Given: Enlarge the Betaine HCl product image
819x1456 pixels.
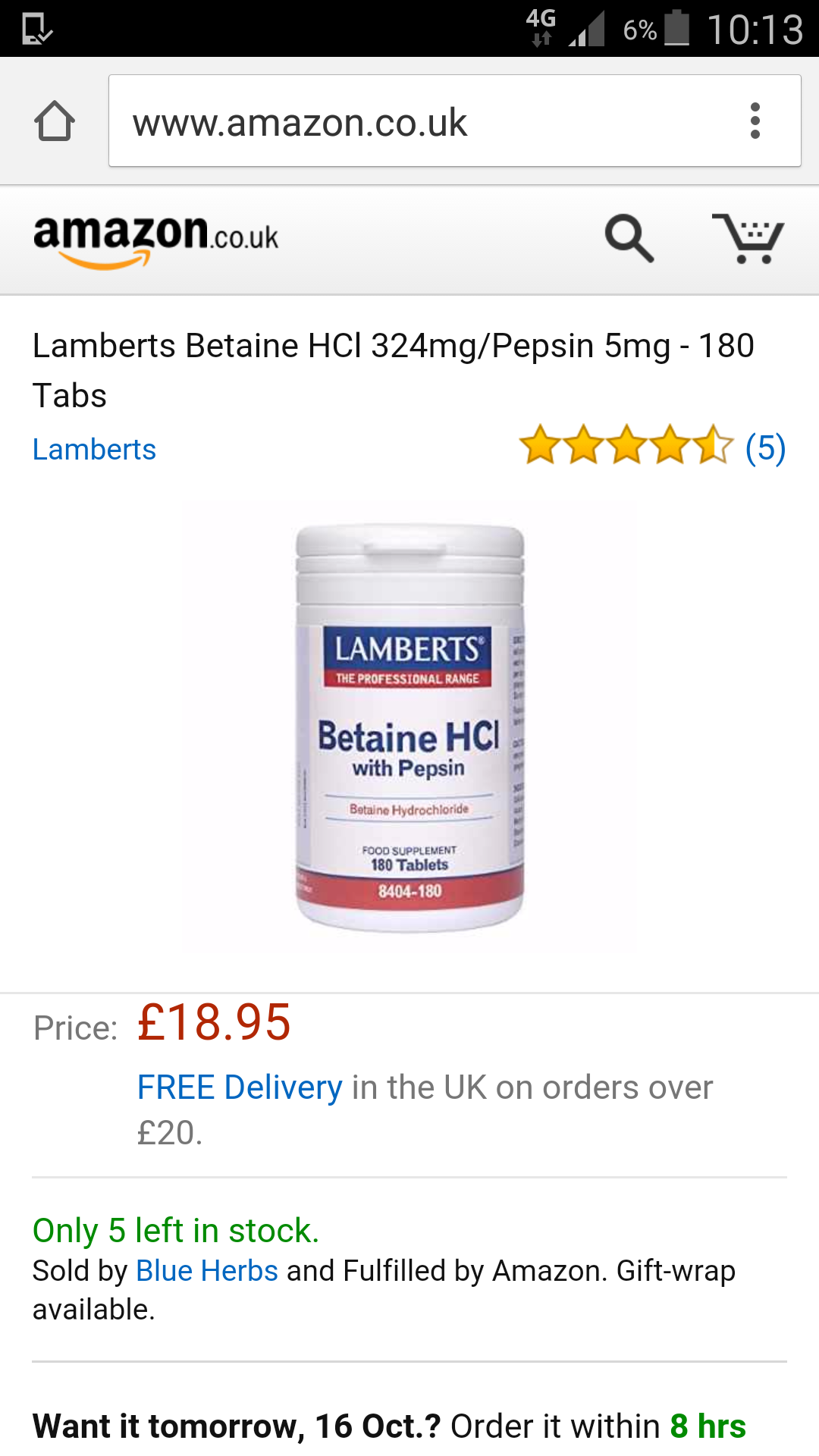Looking at the screenshot, I should (x=409, y=728).
